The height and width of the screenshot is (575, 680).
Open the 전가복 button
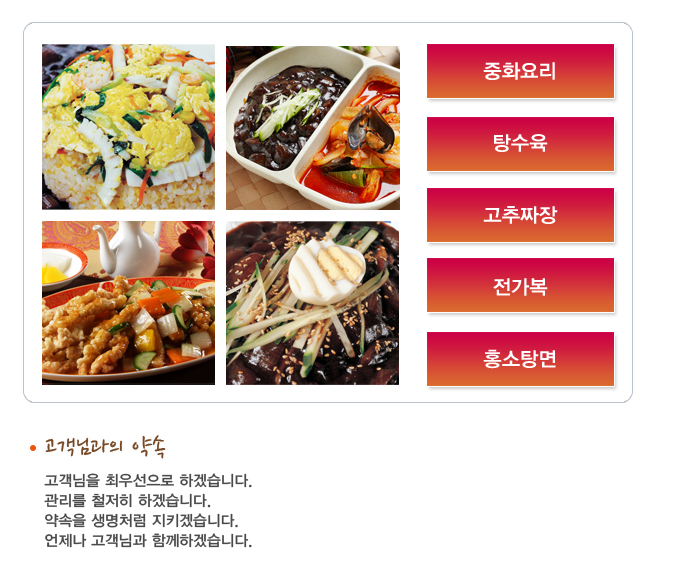520,286
